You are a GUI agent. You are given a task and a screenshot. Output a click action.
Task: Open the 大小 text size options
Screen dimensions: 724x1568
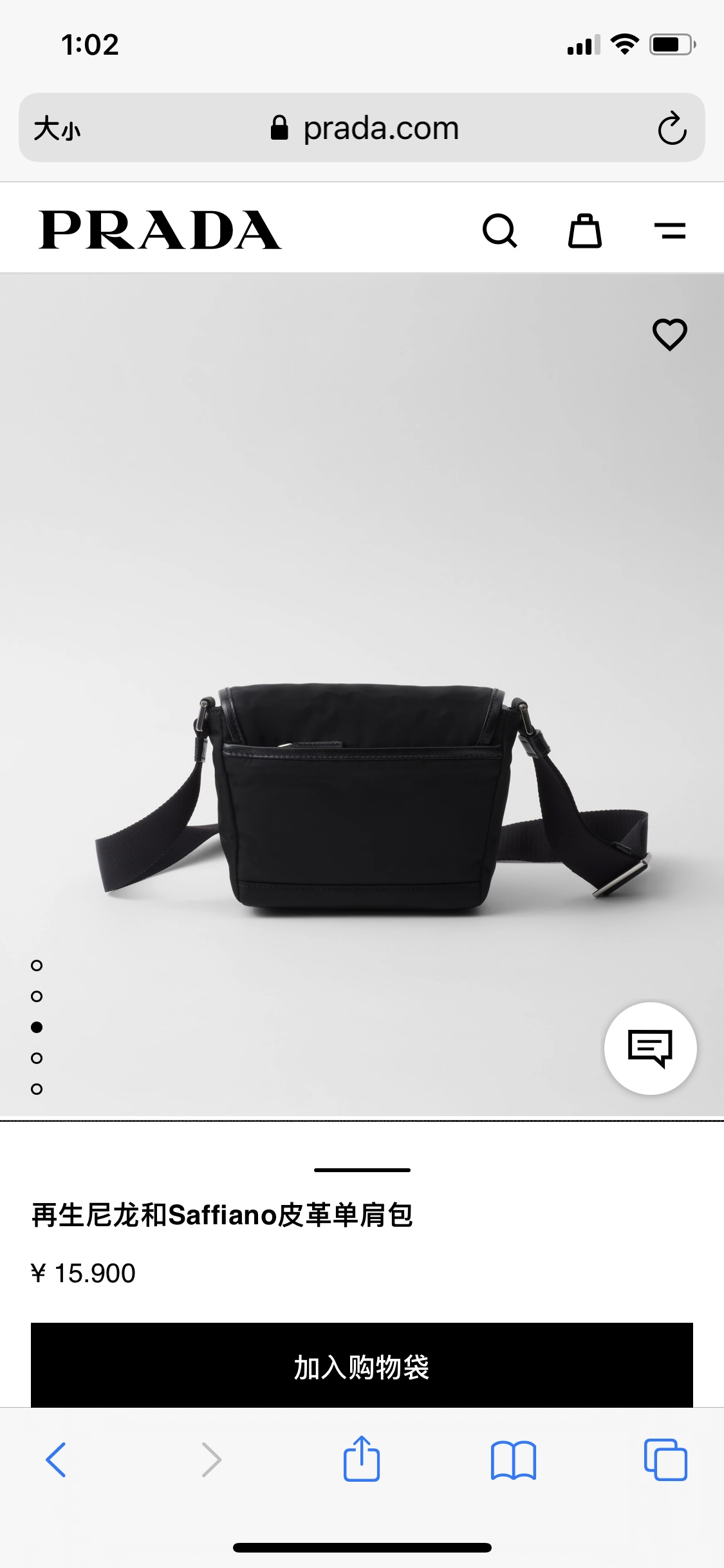pyautogui.click(x=57, y=128)
